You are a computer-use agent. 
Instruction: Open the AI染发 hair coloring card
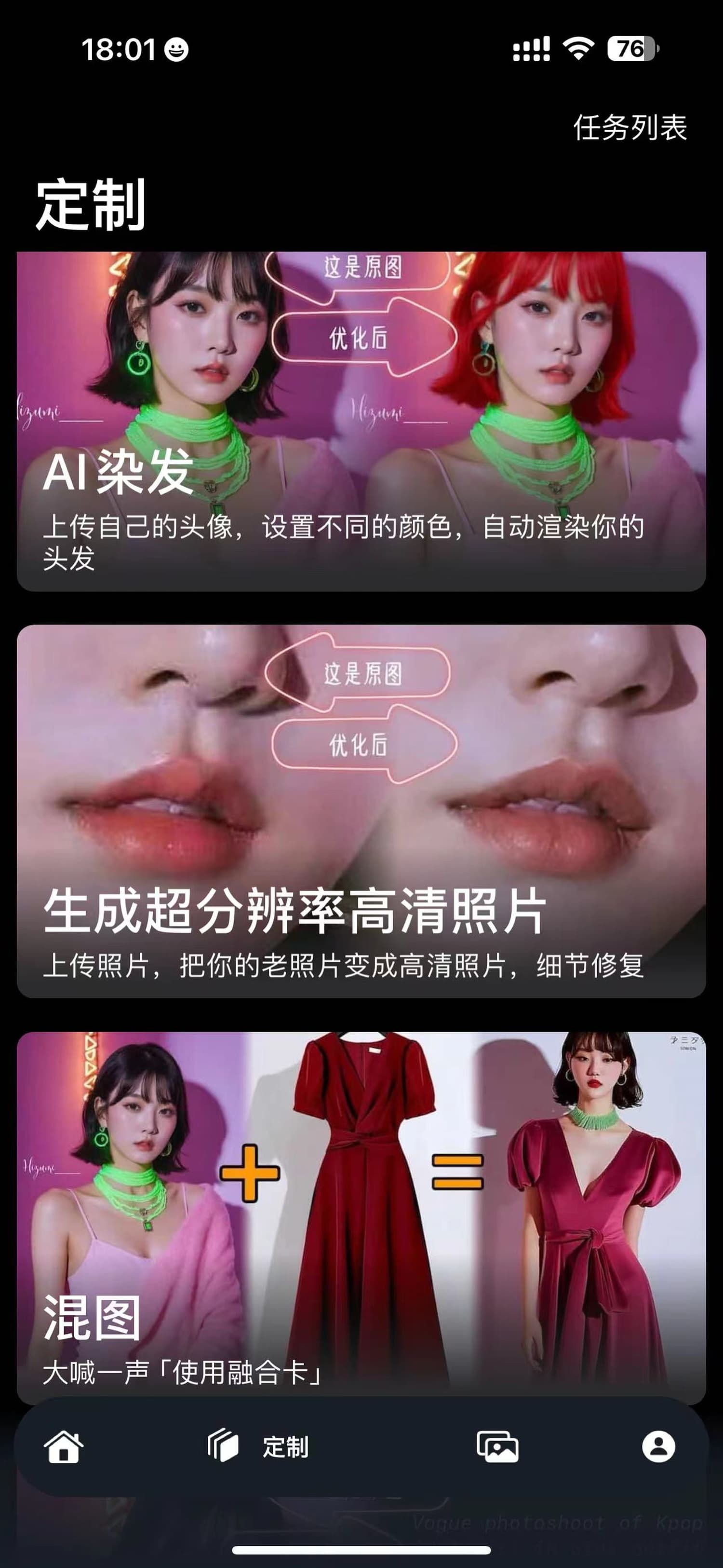pyautogui.click(x=361, y=421)
